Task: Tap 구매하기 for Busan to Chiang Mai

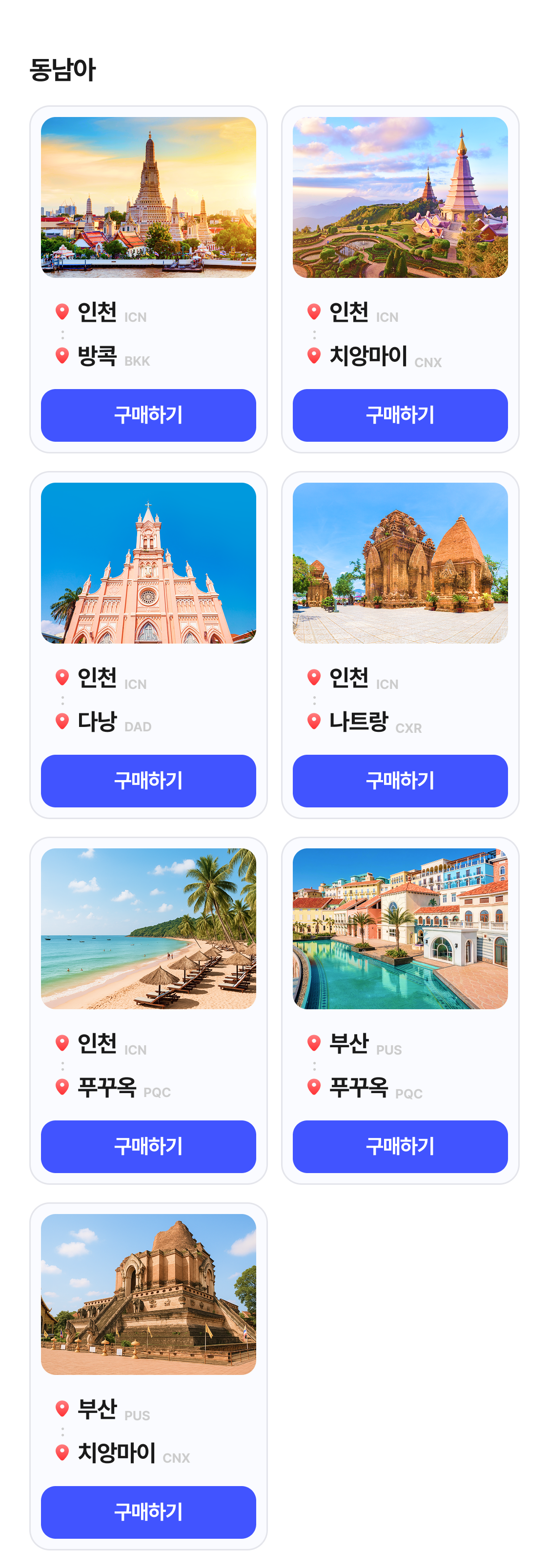Action: (x=148, y=1512)
